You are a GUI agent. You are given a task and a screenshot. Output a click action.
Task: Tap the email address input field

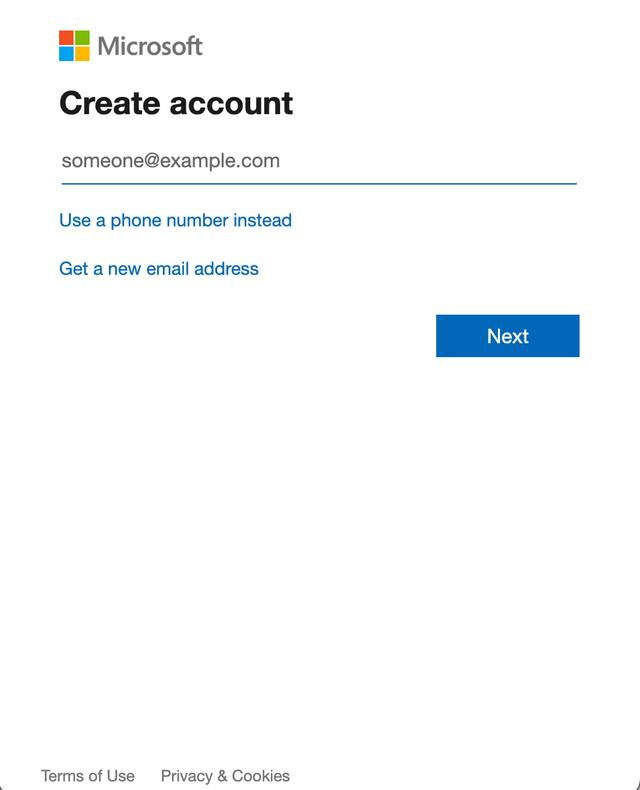tap(318, 161)
